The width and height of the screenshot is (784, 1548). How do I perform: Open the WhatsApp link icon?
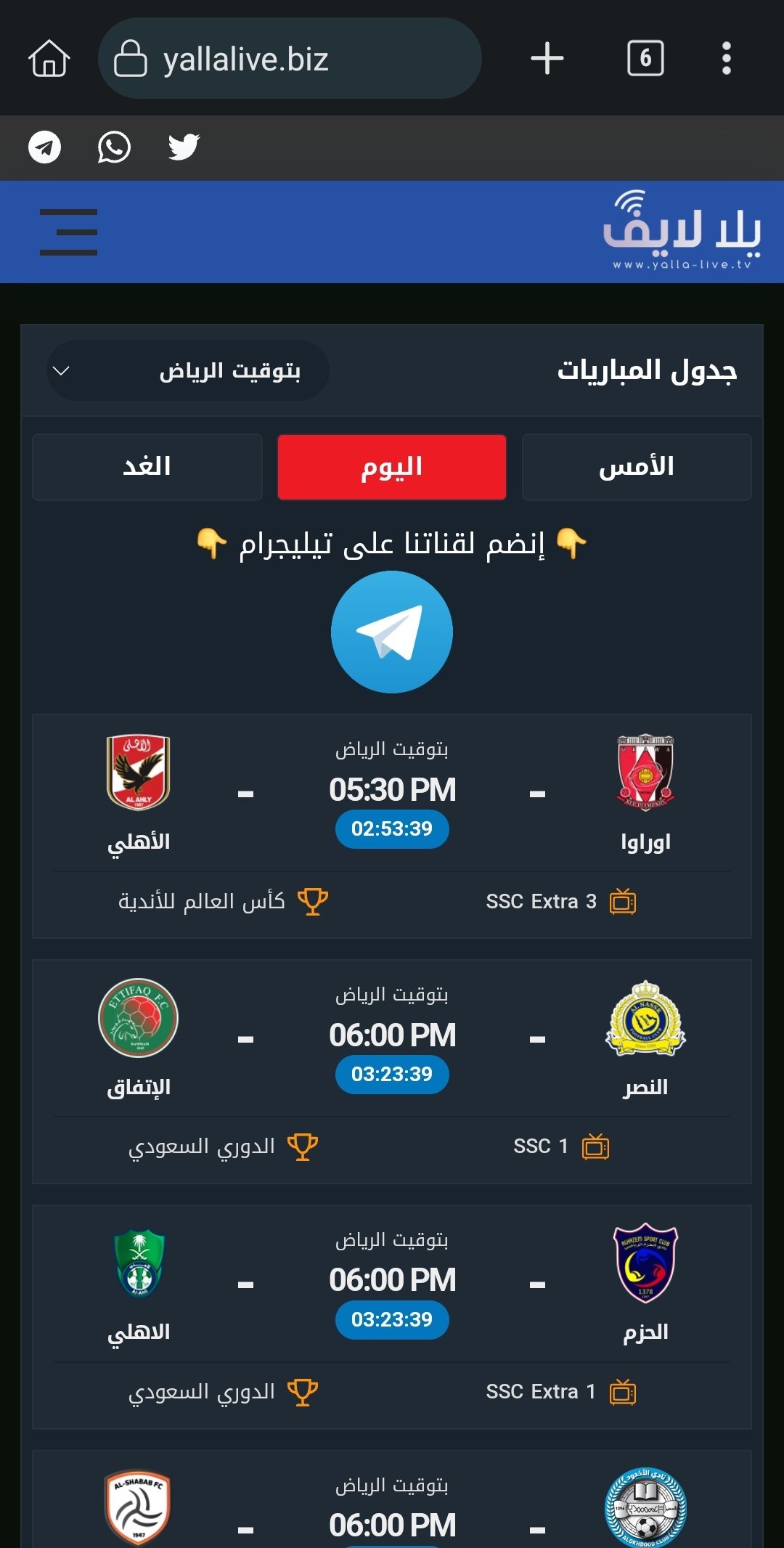[x=114, y=147]
